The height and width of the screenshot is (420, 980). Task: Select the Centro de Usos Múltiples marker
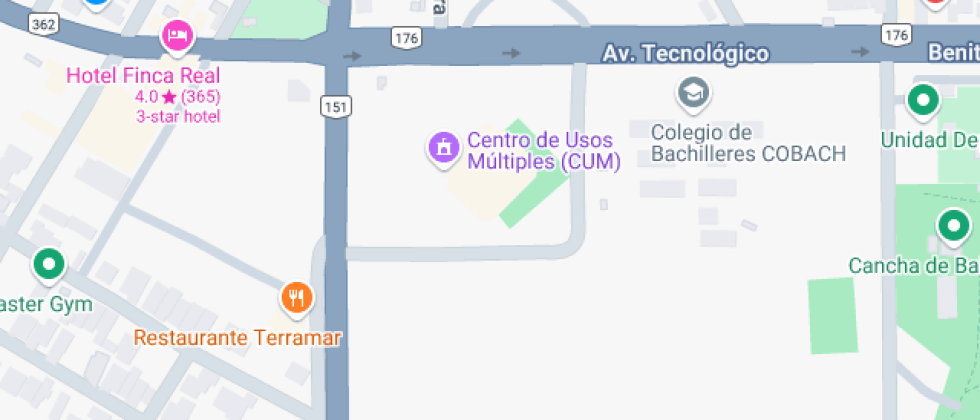coord(443,149)
